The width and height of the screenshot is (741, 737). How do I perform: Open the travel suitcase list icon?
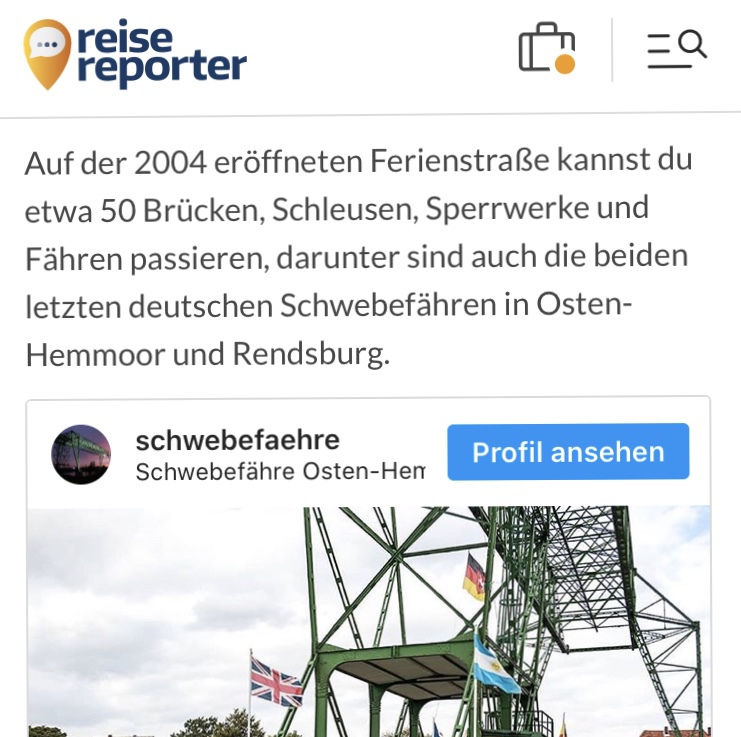546,48
